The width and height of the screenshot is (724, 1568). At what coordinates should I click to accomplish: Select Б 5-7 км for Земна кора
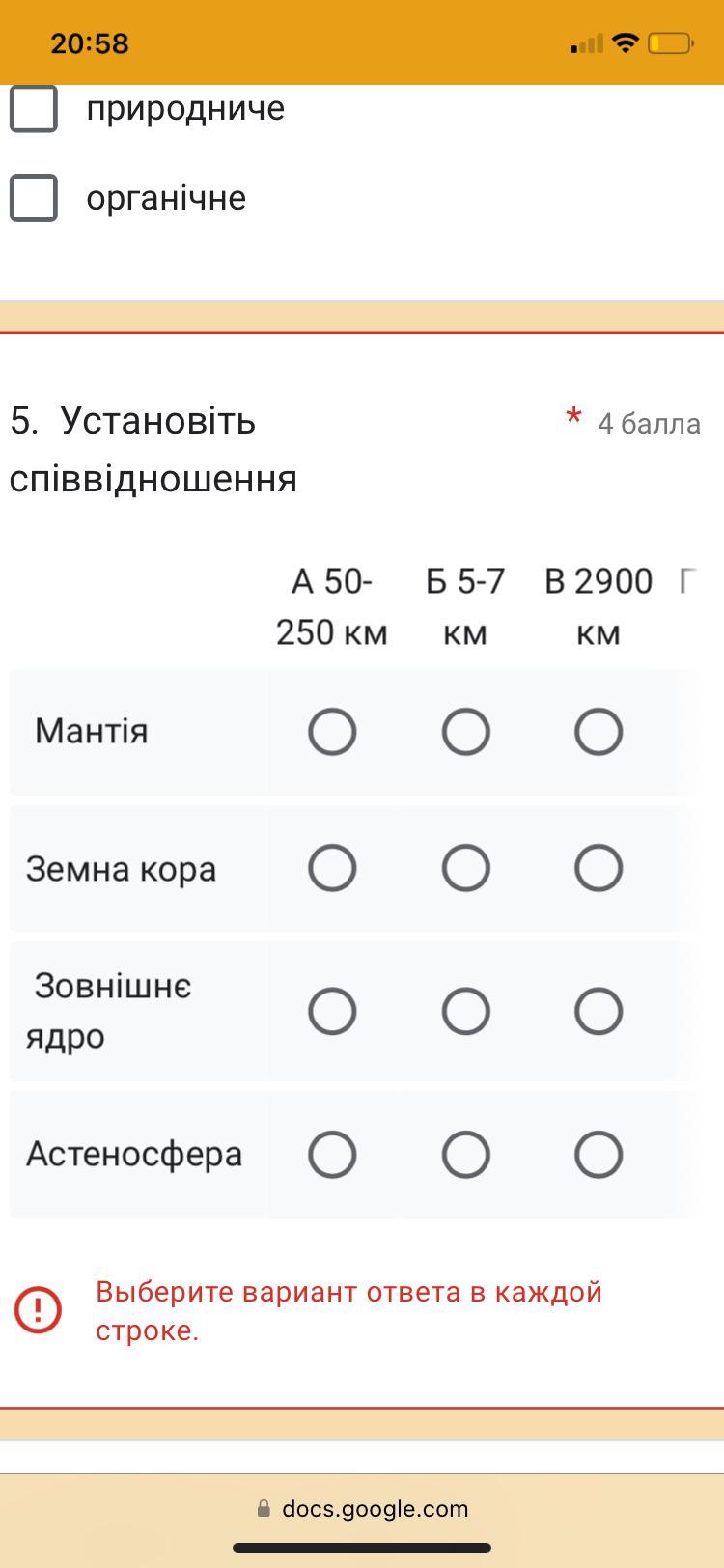465,868
